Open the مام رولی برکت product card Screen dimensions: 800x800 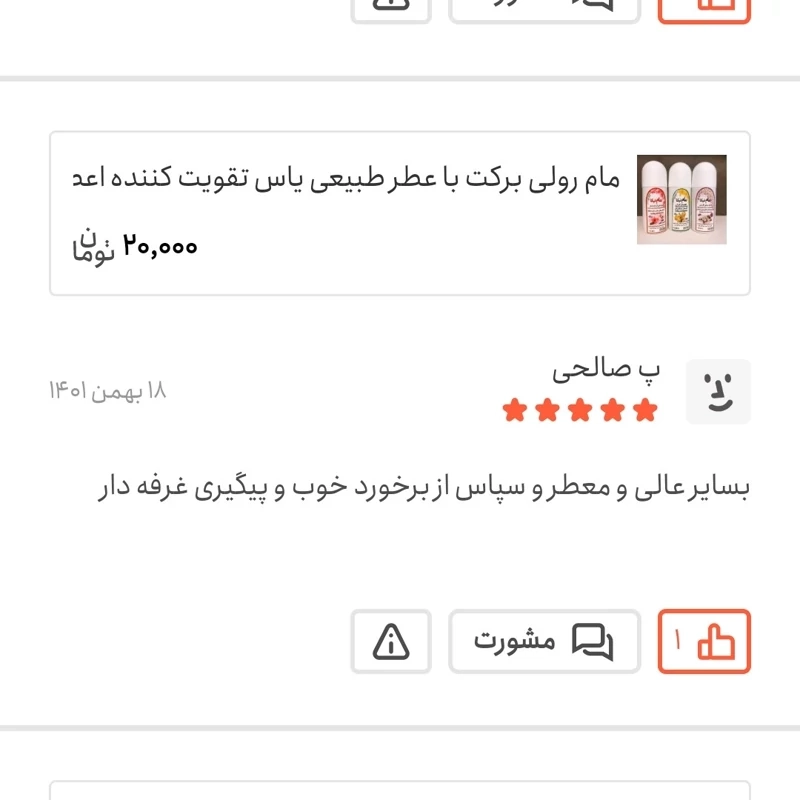coord(400,213)
